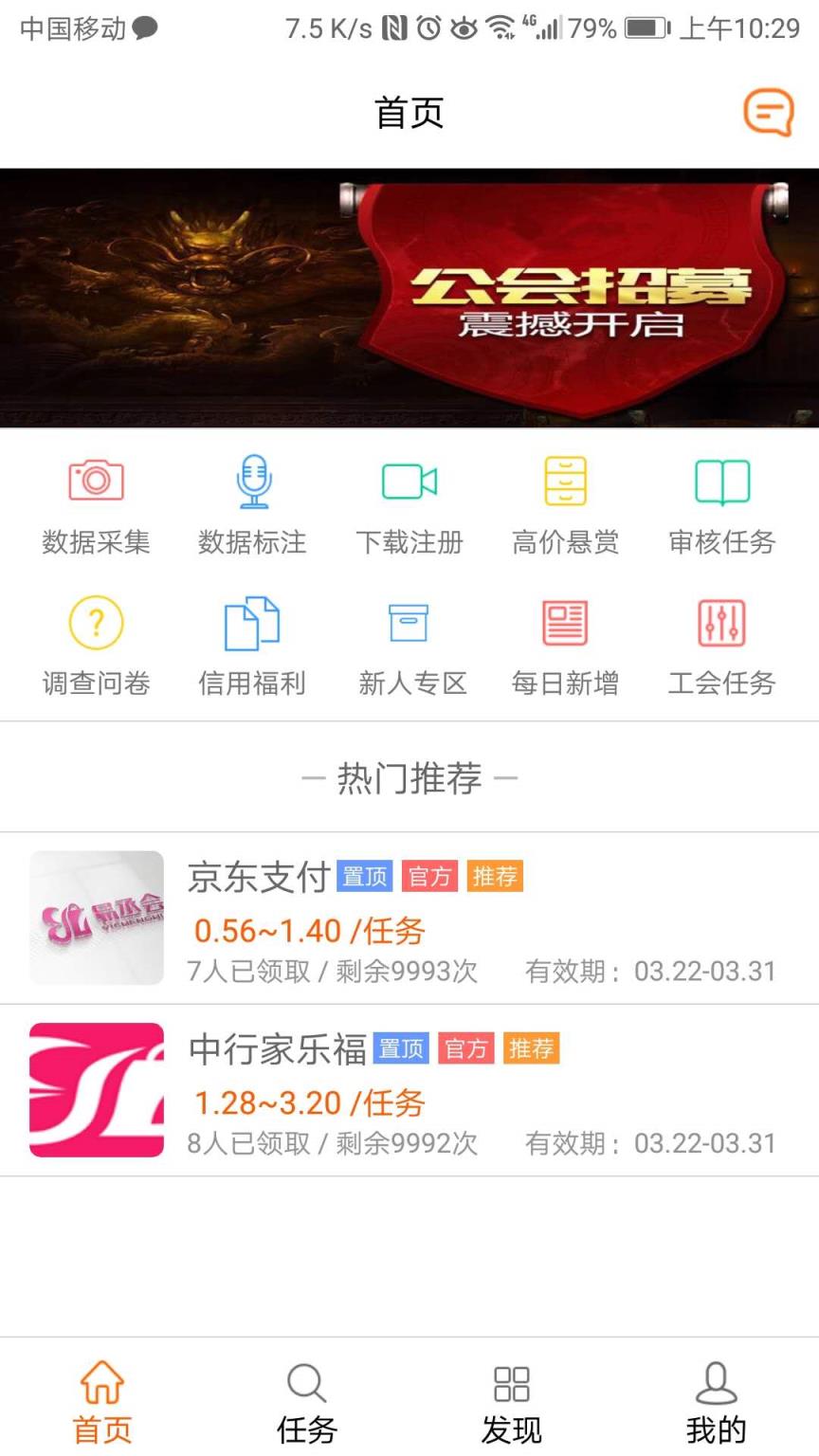Select the 审核任务 review tasks icon
The width and height of the screenshot is (819, 1456).
click(722, 502)
